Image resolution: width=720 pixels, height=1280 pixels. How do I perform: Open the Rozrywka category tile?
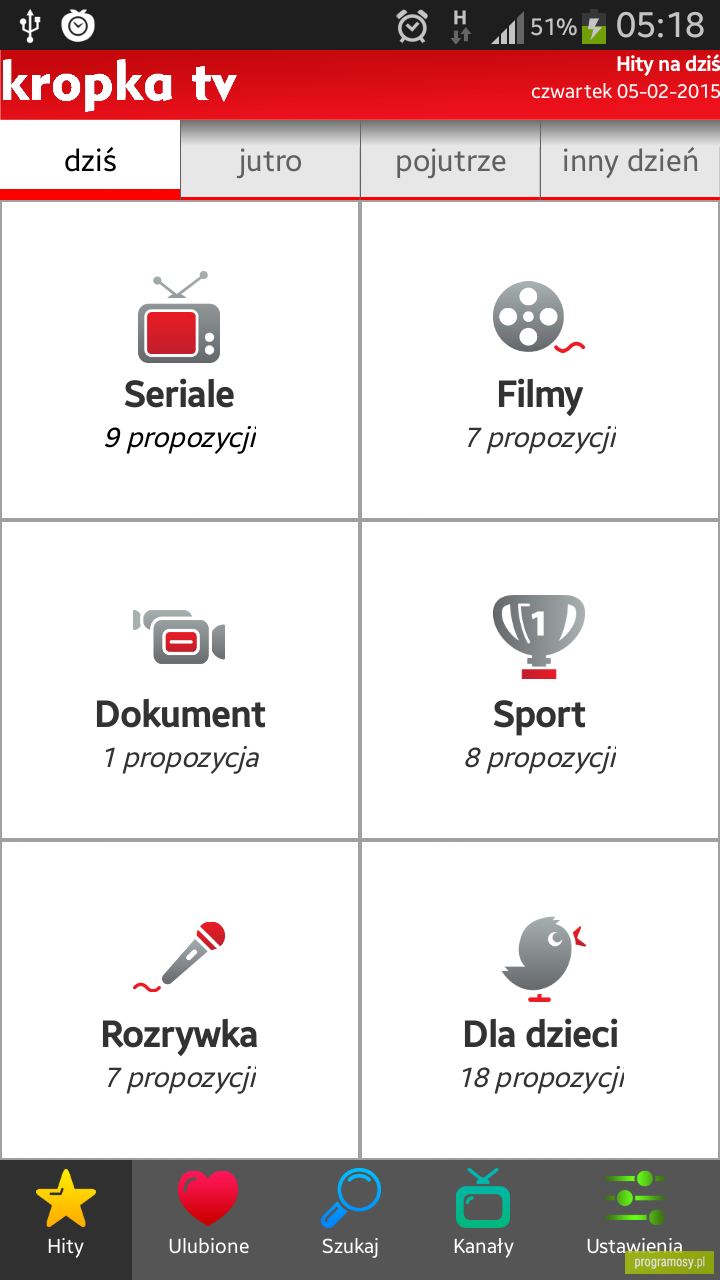180,1000
